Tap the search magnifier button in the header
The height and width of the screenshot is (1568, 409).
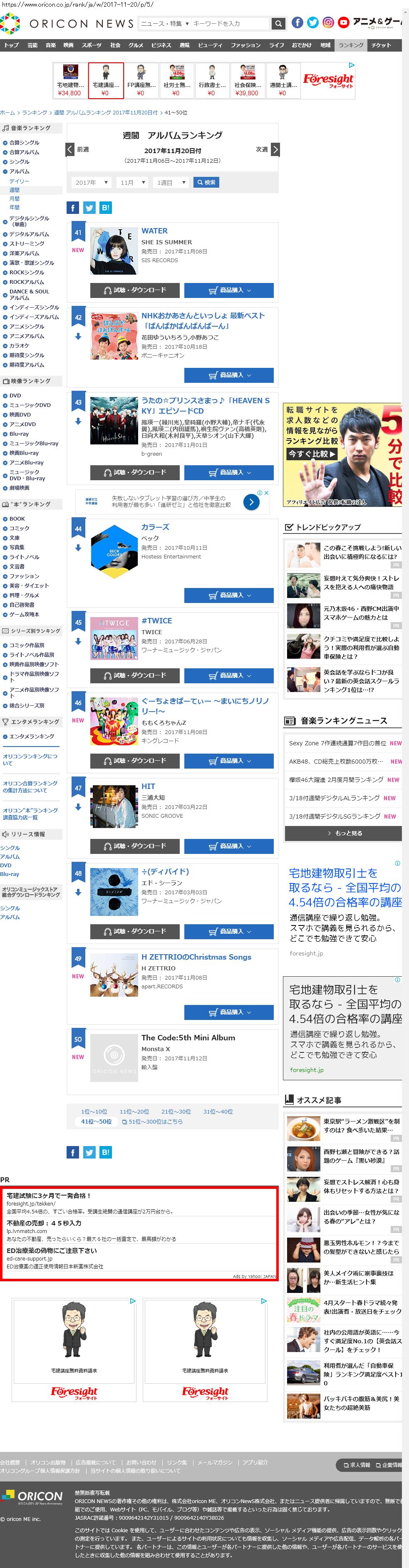click(278, 24)
